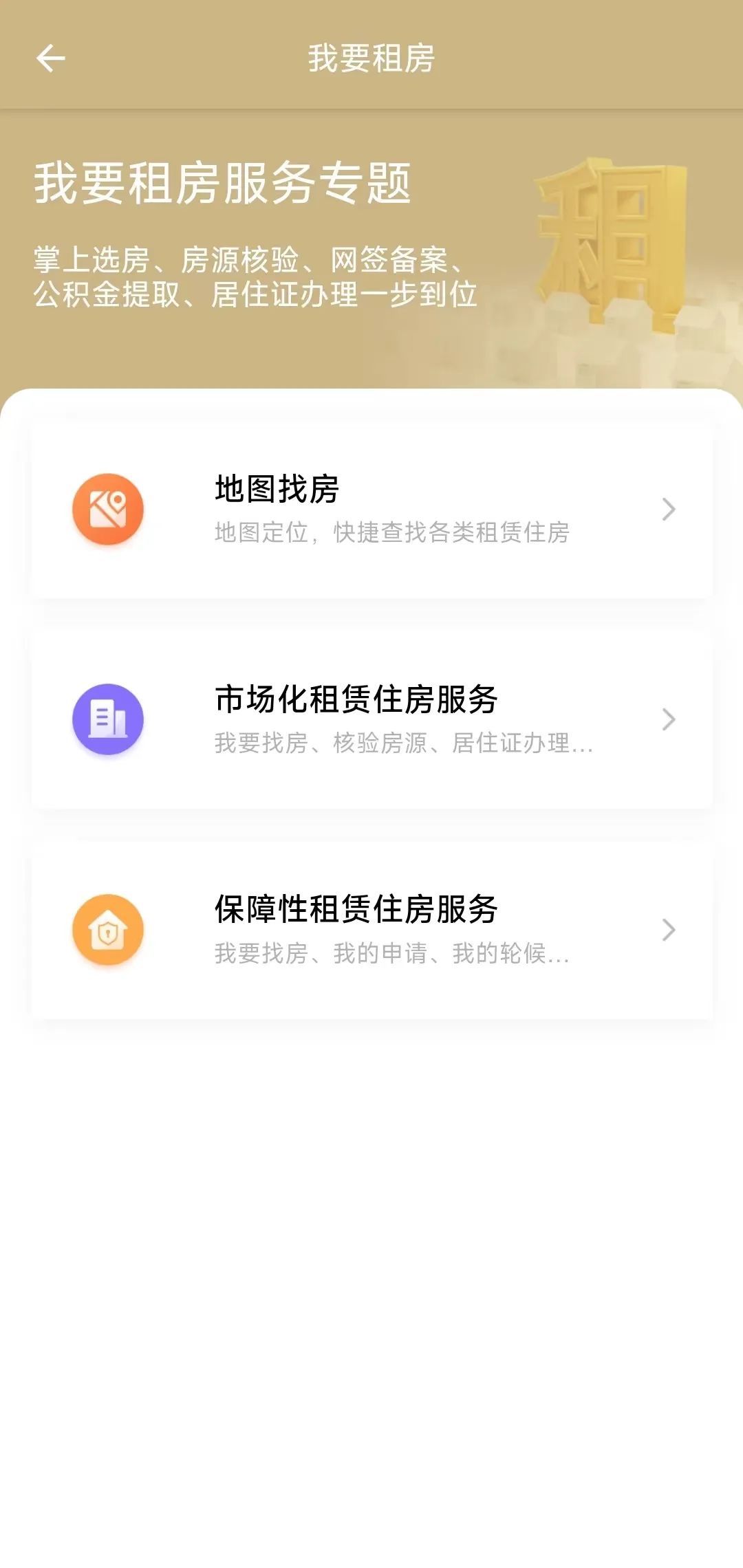Open 保障性租赁住房服务
This screenshot has height=1568, width=743.
371,930
